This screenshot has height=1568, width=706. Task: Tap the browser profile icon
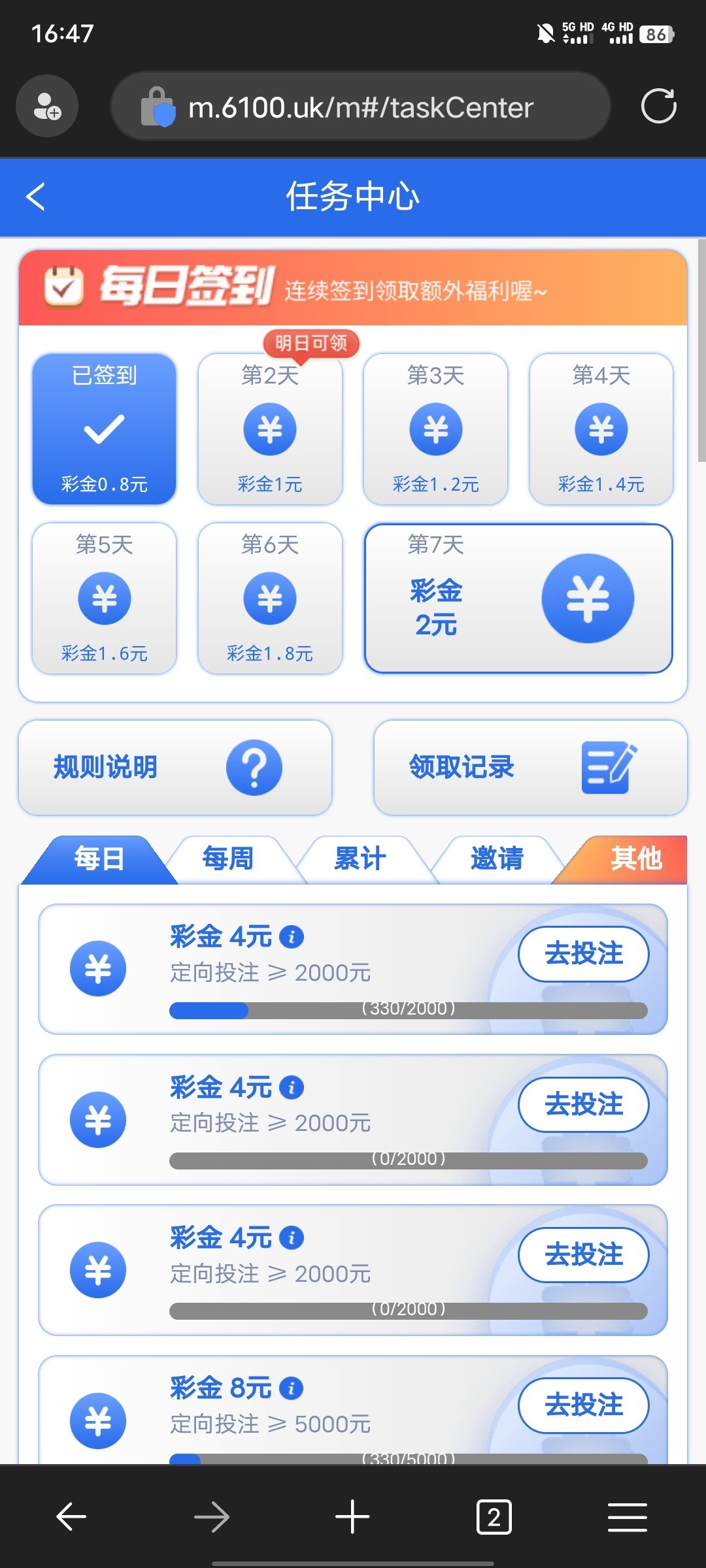click(x=47, y=106)
